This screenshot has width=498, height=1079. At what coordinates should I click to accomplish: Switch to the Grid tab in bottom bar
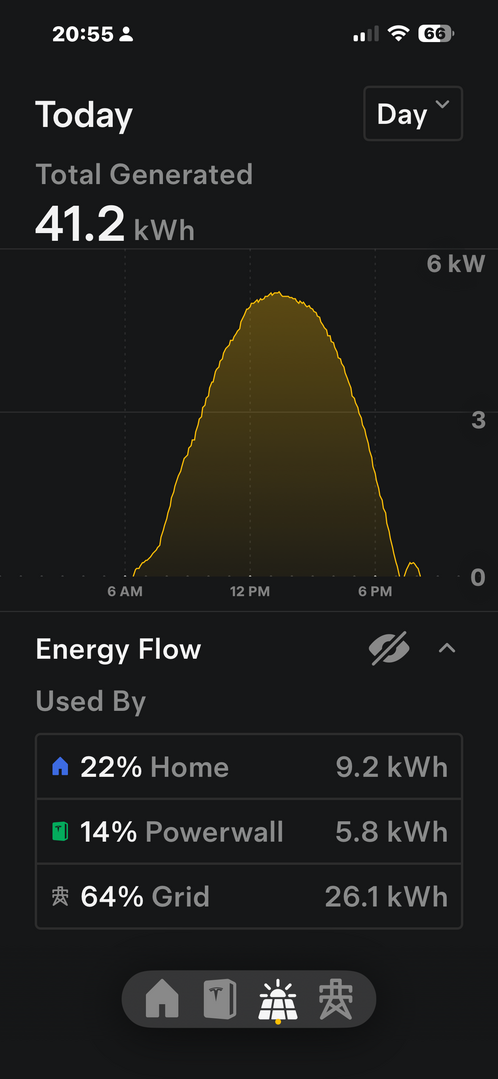pos(336,999)
